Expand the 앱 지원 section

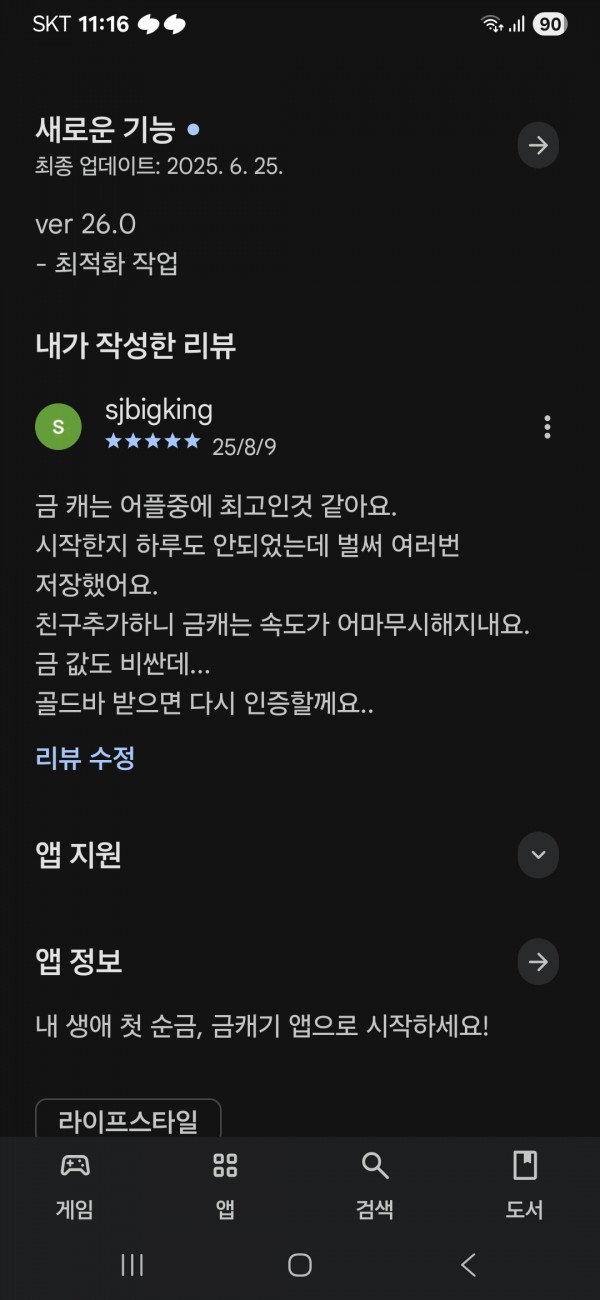coord(538,855)
